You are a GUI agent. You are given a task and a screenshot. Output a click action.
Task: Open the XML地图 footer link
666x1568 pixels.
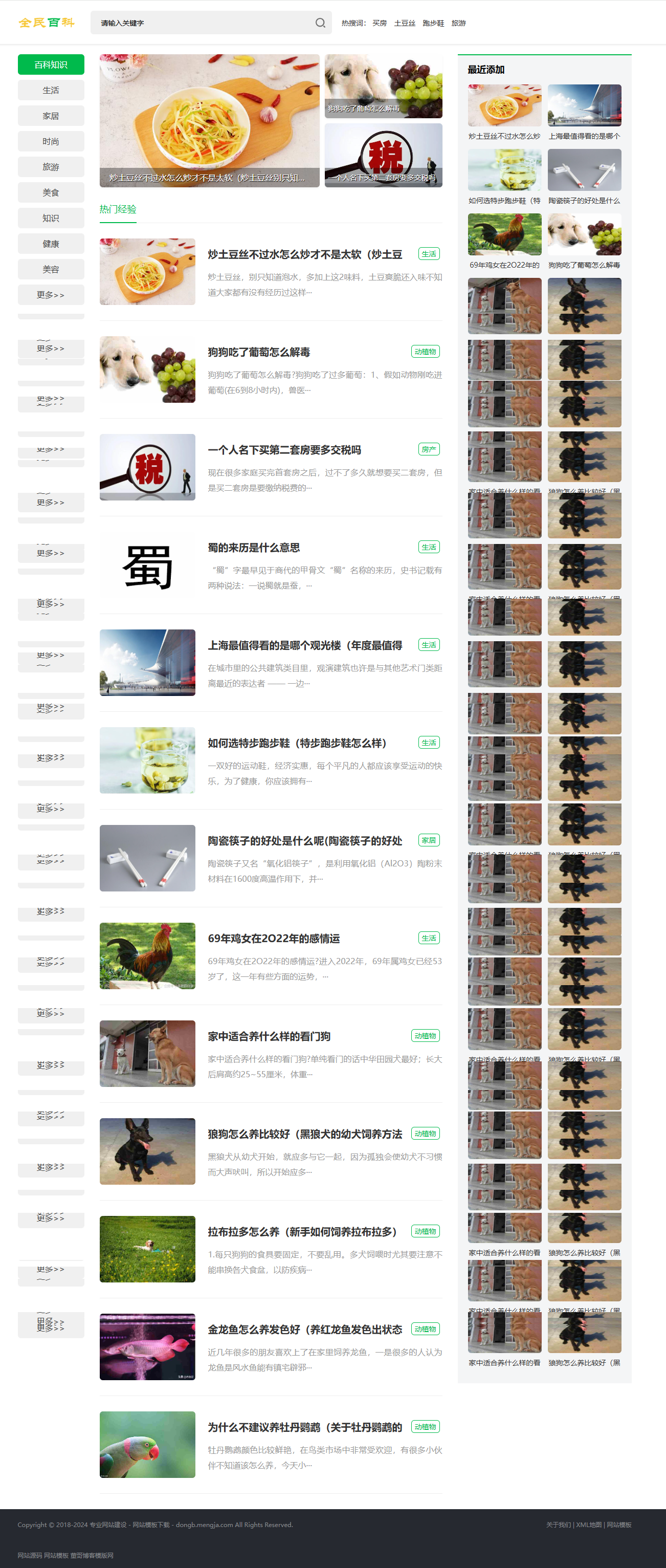588,1524
